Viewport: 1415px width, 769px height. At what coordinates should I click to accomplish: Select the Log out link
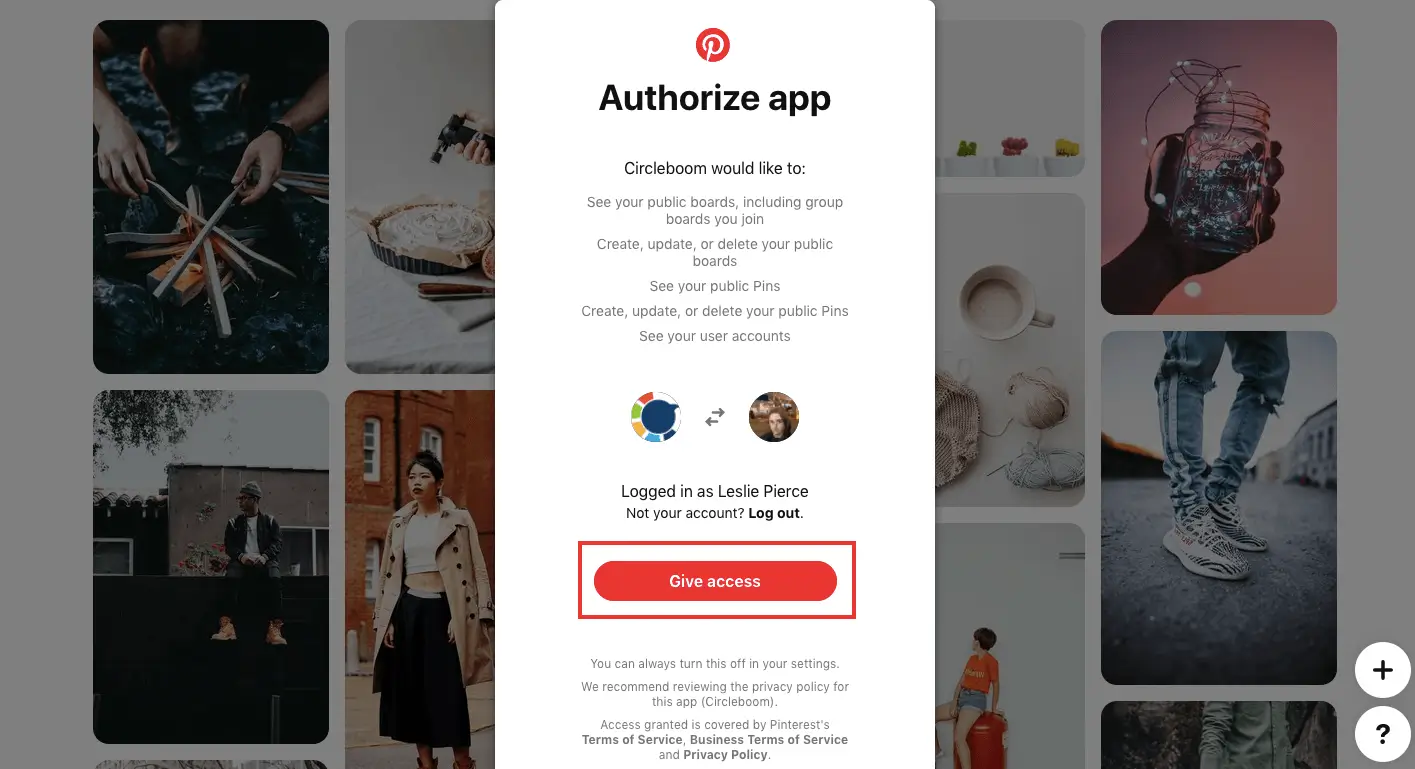click(x=774, y=513)
